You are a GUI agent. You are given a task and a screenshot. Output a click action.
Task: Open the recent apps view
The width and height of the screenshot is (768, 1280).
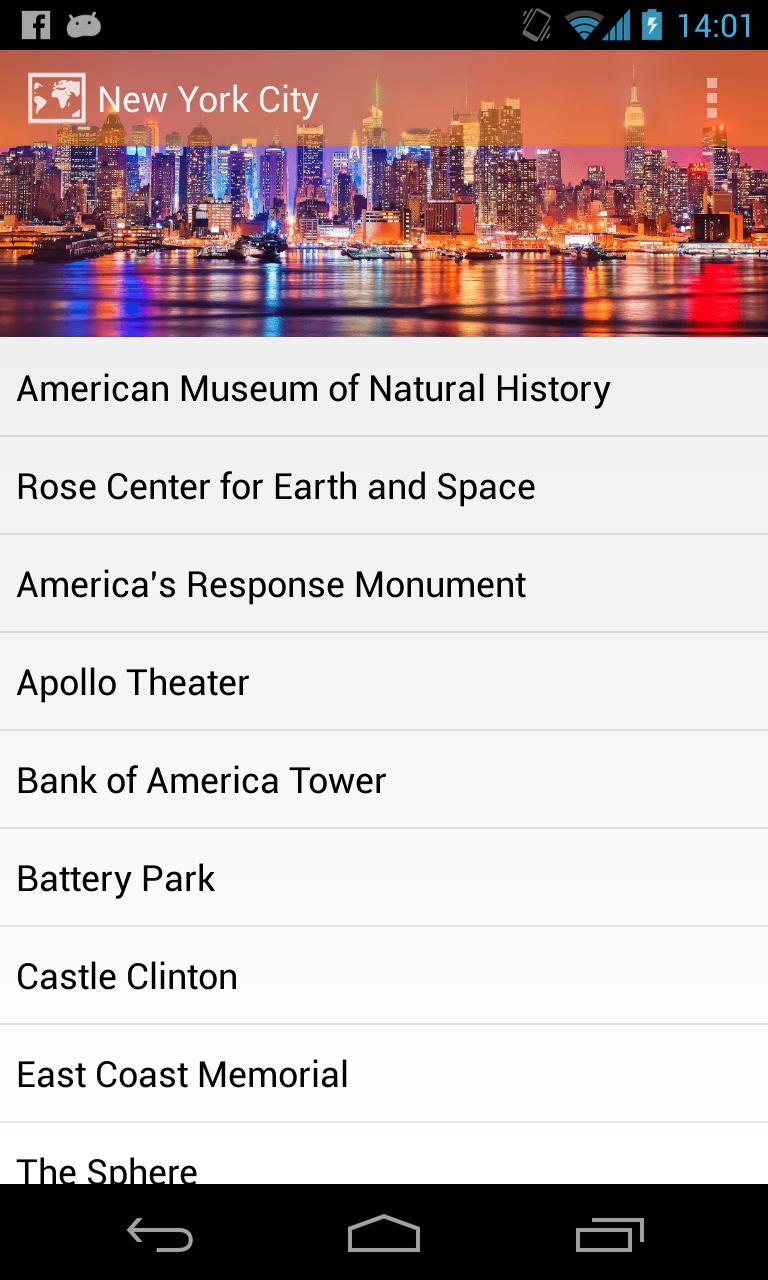(609, 1234)
